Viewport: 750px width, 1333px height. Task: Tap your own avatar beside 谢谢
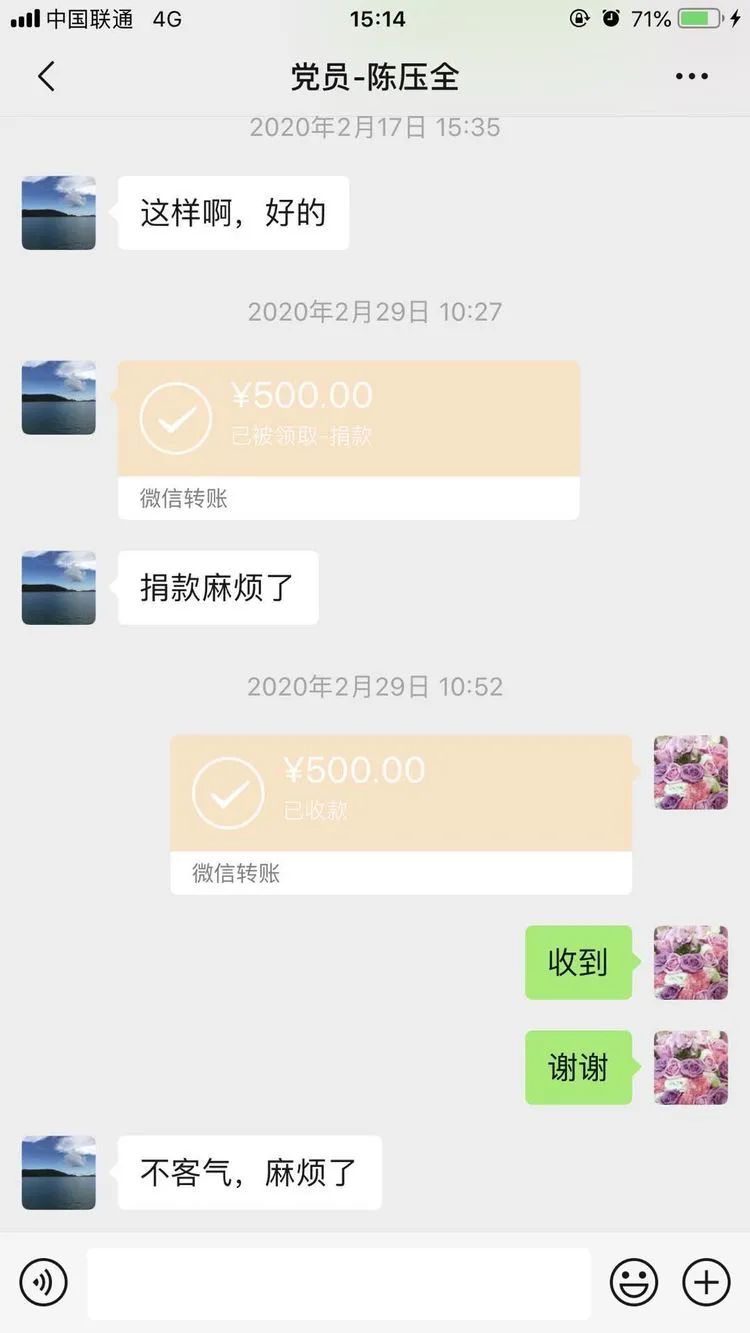click(690, 1068)
